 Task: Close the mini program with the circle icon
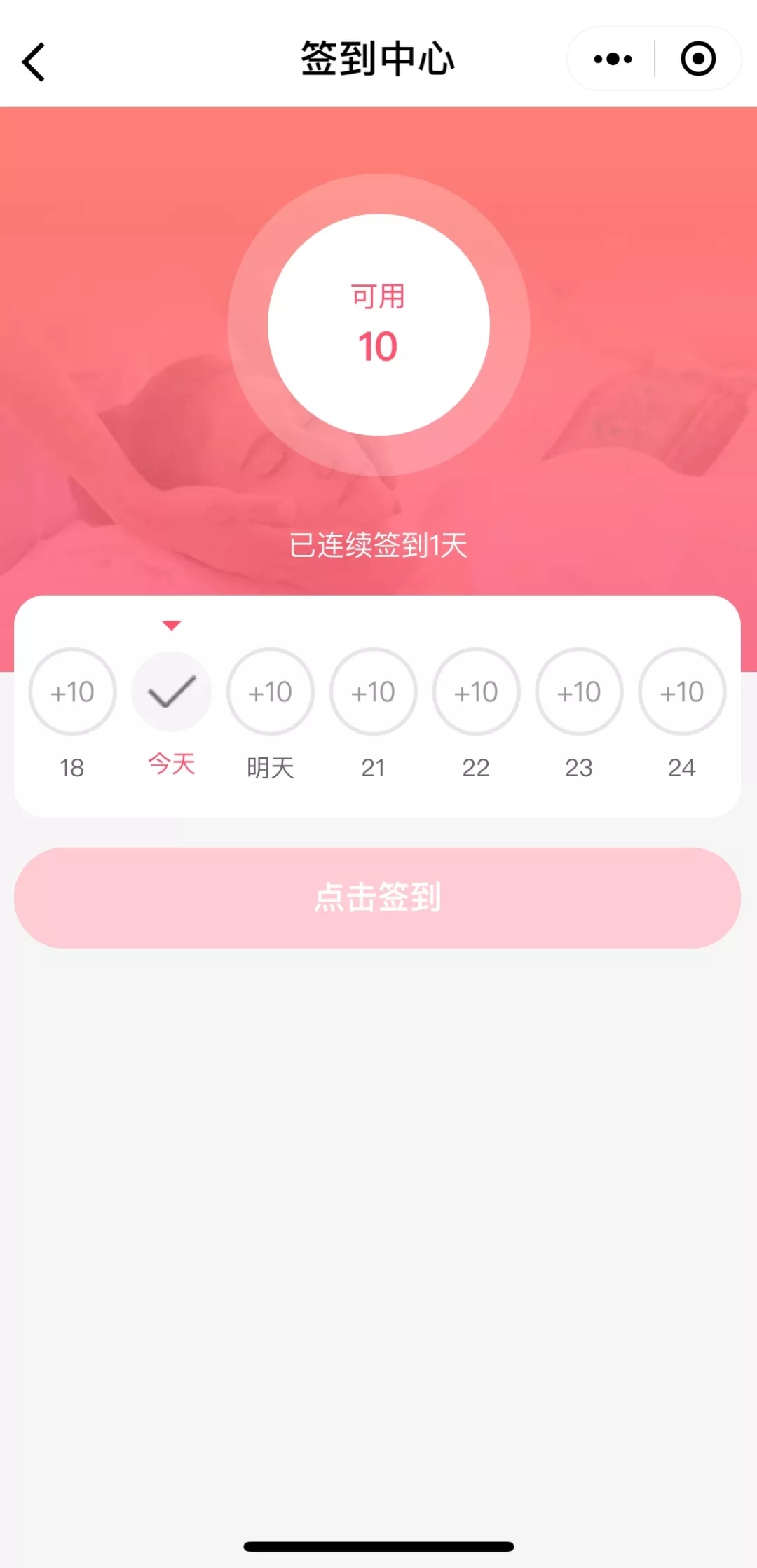698,60
